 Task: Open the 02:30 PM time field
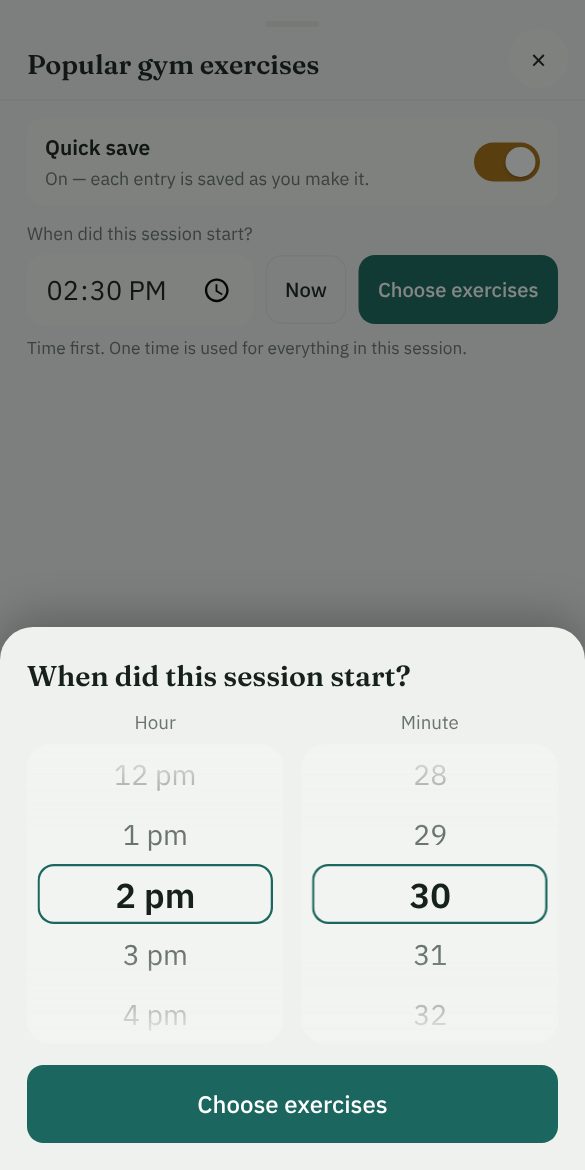click(140, 290)
